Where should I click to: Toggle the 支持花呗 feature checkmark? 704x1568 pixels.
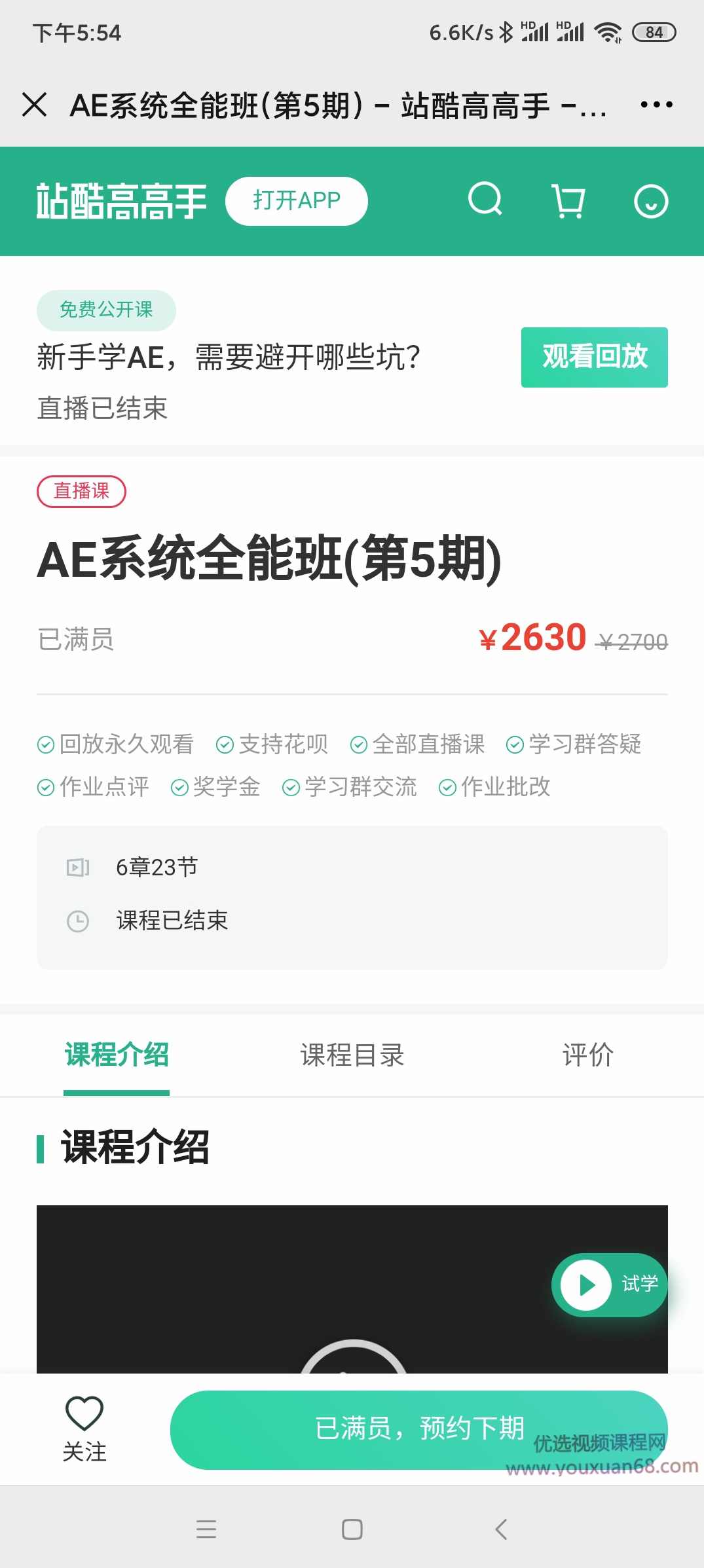224,744
